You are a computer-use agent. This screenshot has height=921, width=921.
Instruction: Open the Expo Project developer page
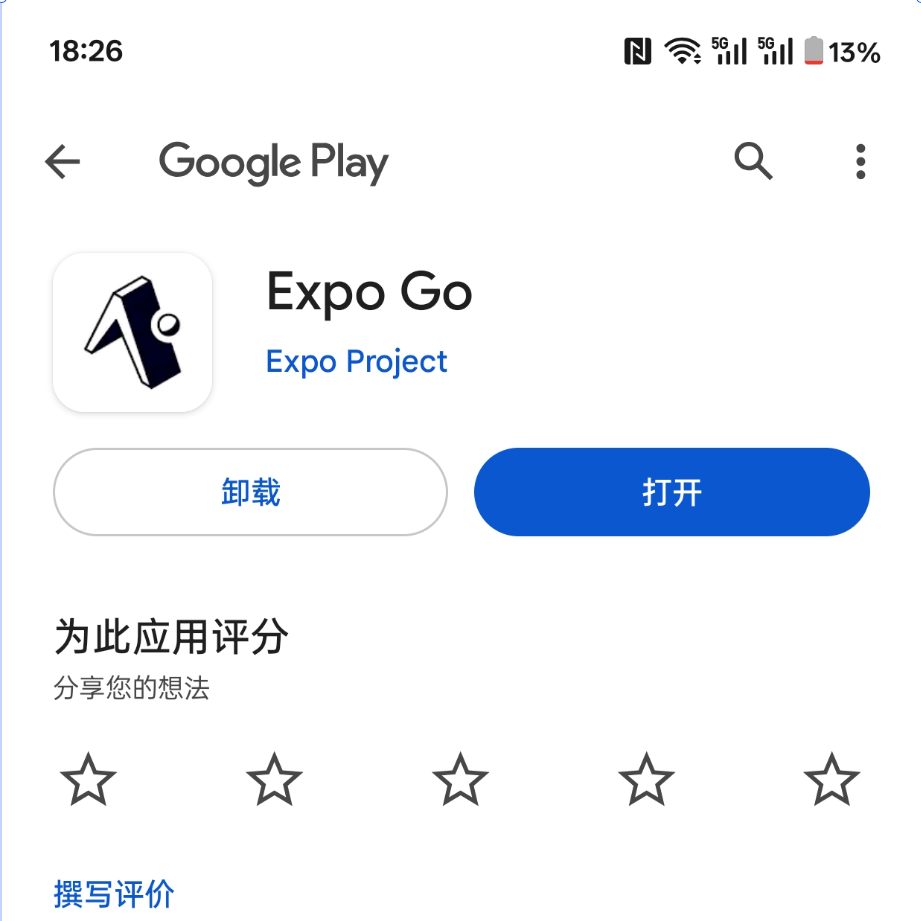(x=357, y=361)
